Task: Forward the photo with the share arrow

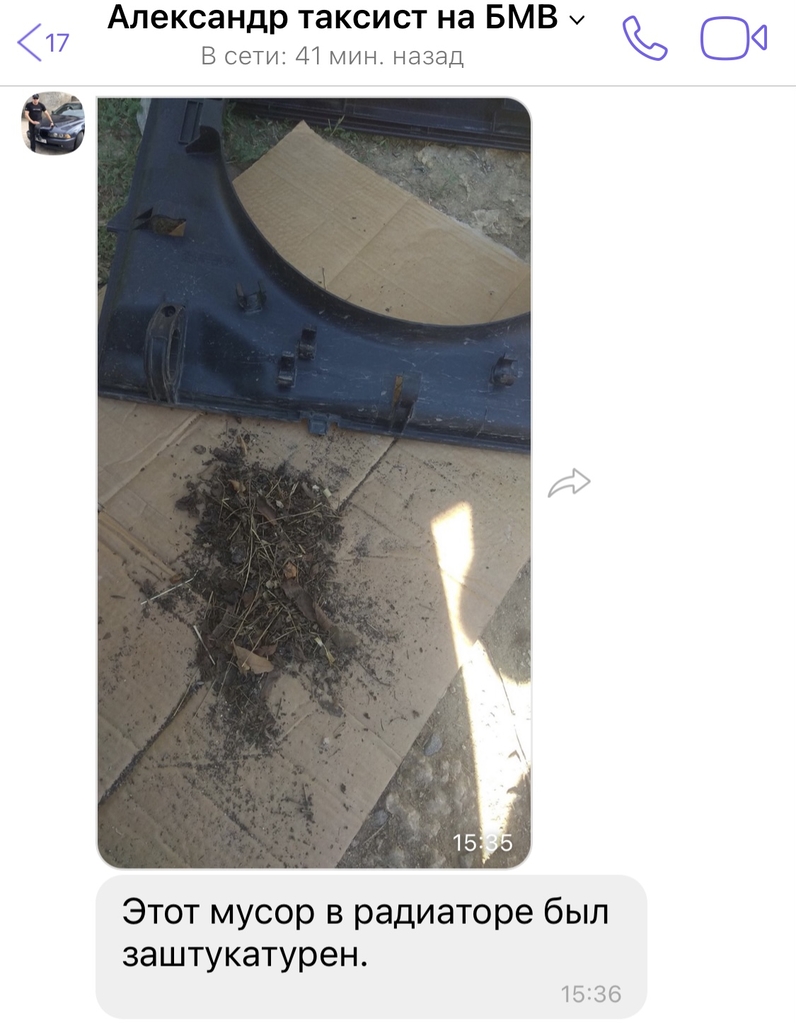Action: 569,484
